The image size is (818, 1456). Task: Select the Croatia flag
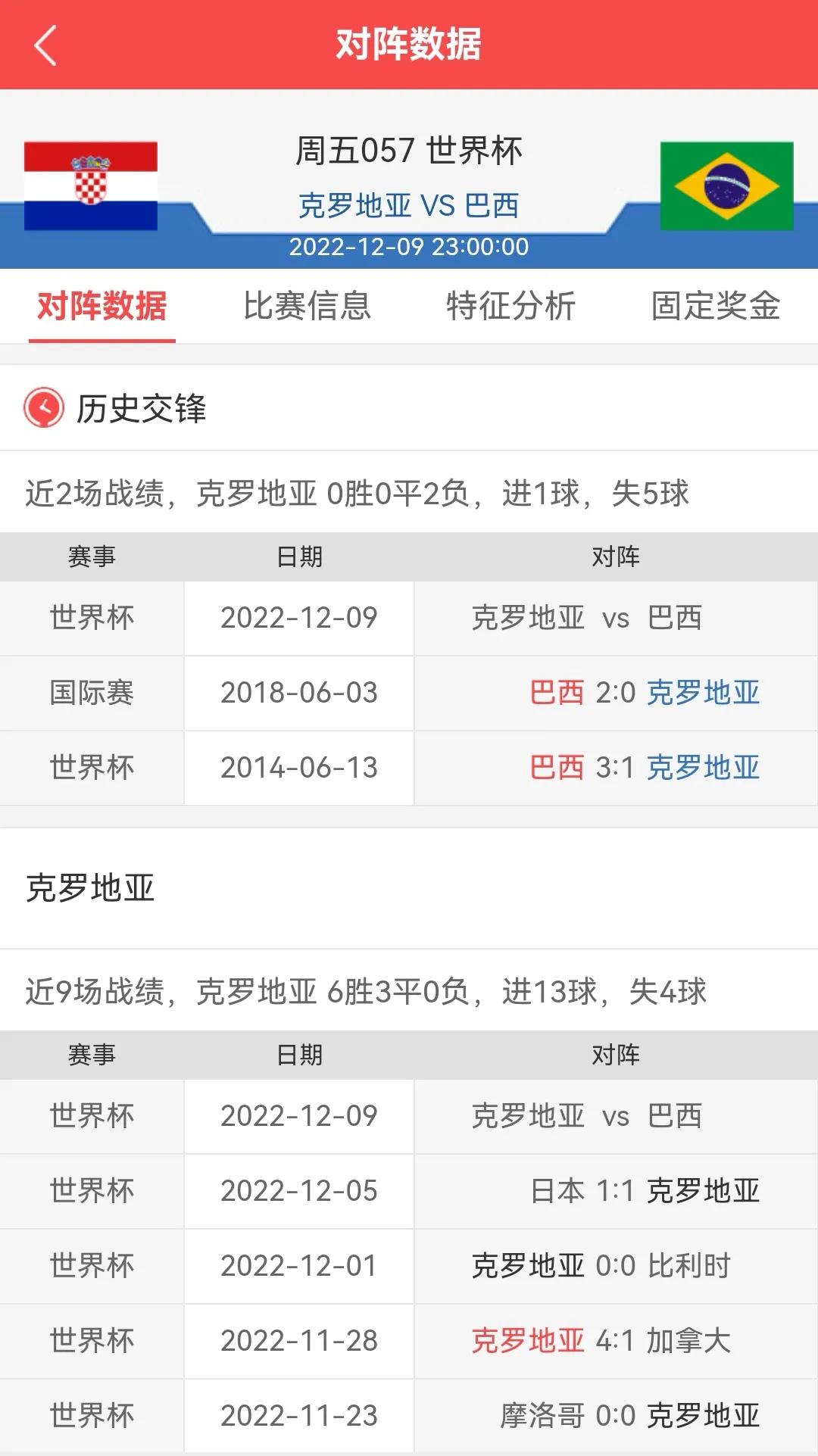(91, 186)
